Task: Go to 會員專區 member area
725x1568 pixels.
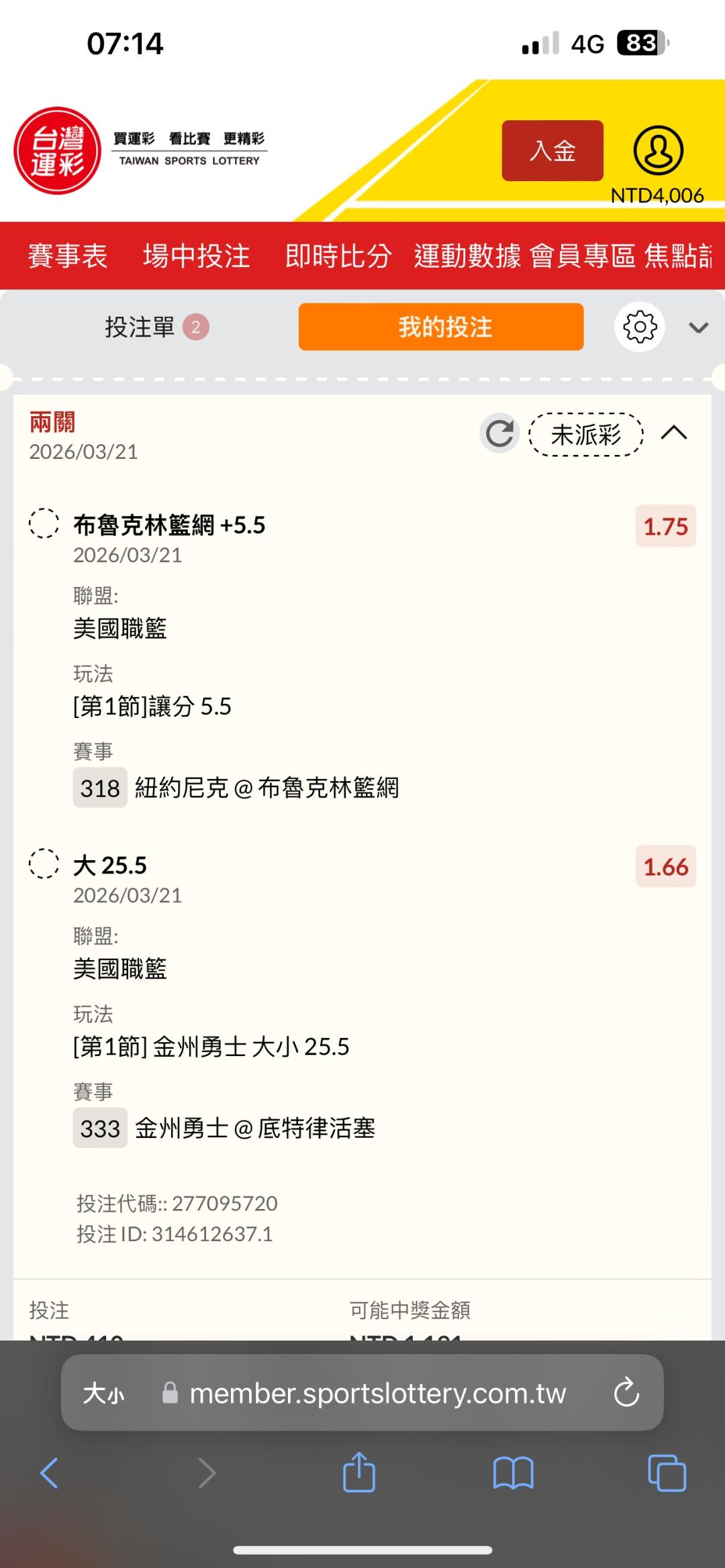Action: 582,256
